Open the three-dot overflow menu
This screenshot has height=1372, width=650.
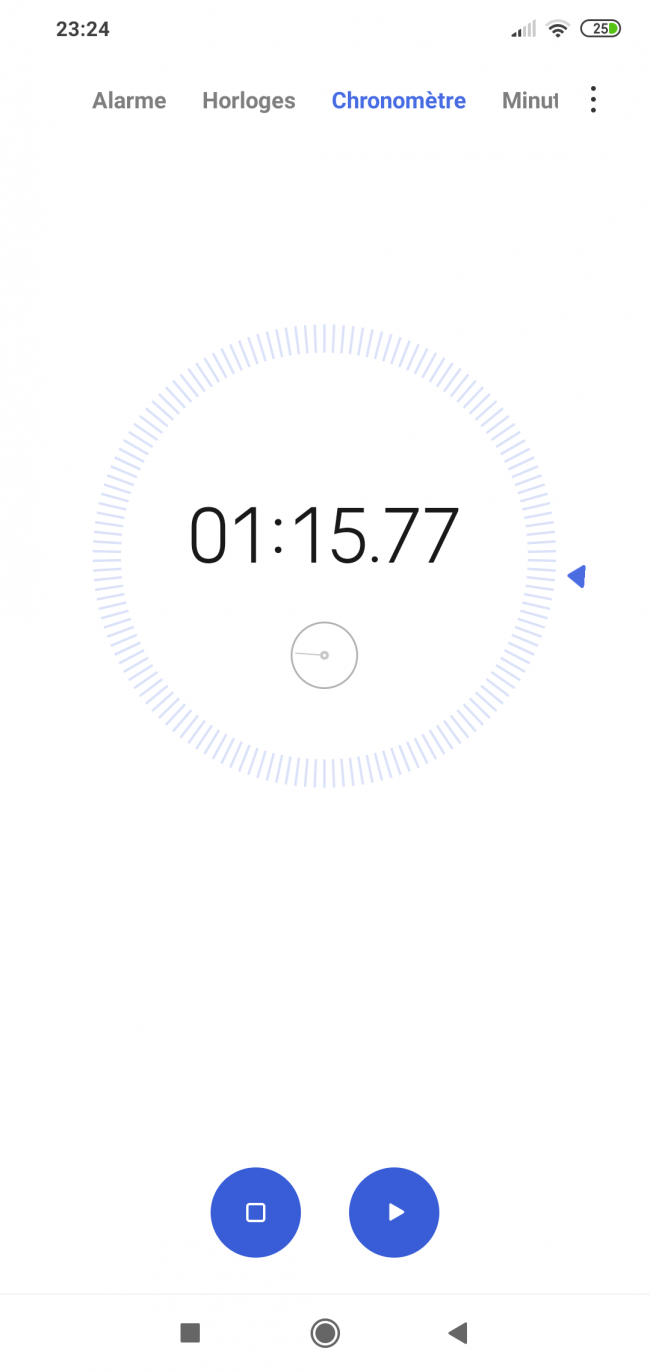tap(593, 99)
